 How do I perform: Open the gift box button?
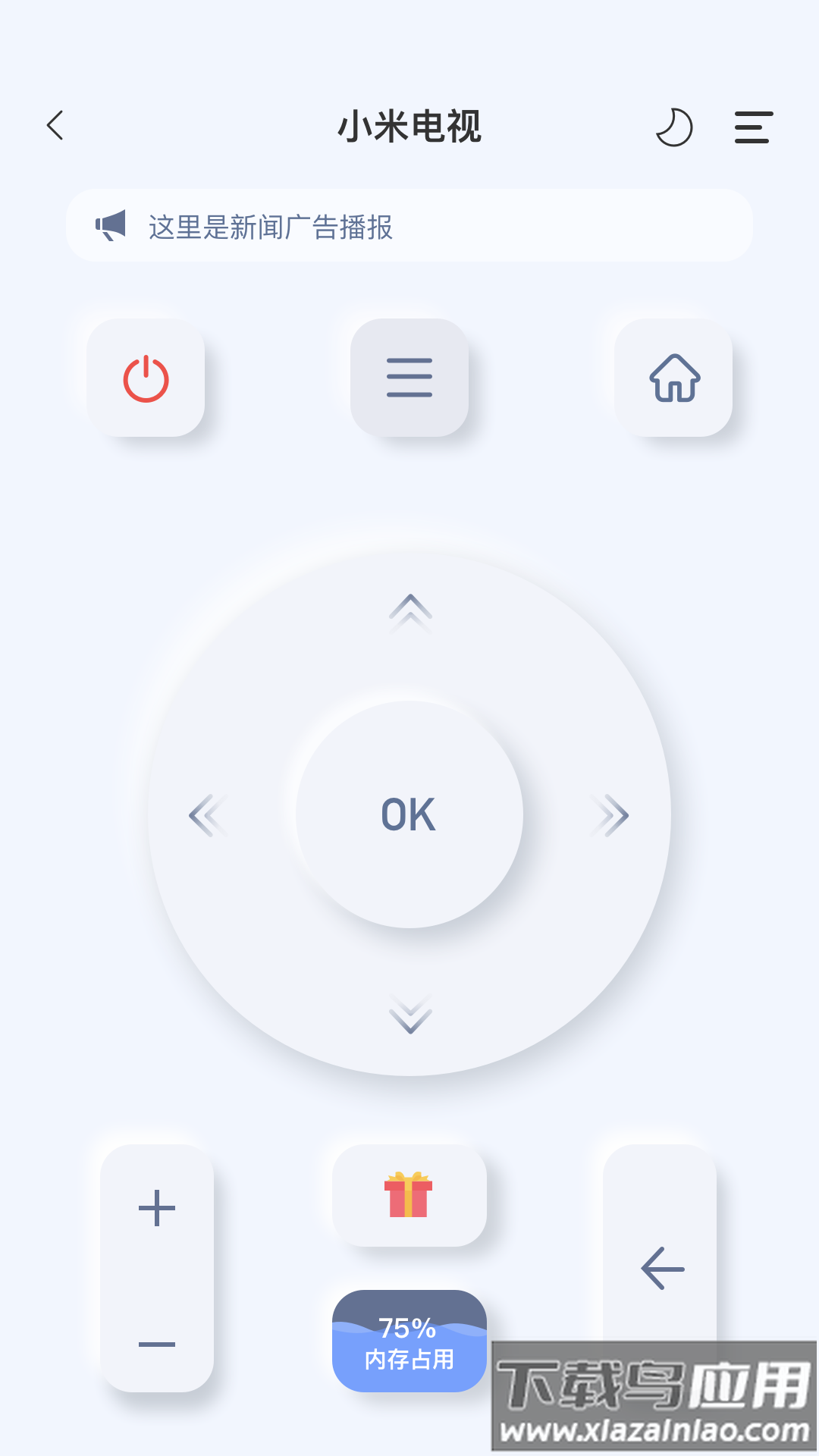[x=409, y=1196]
